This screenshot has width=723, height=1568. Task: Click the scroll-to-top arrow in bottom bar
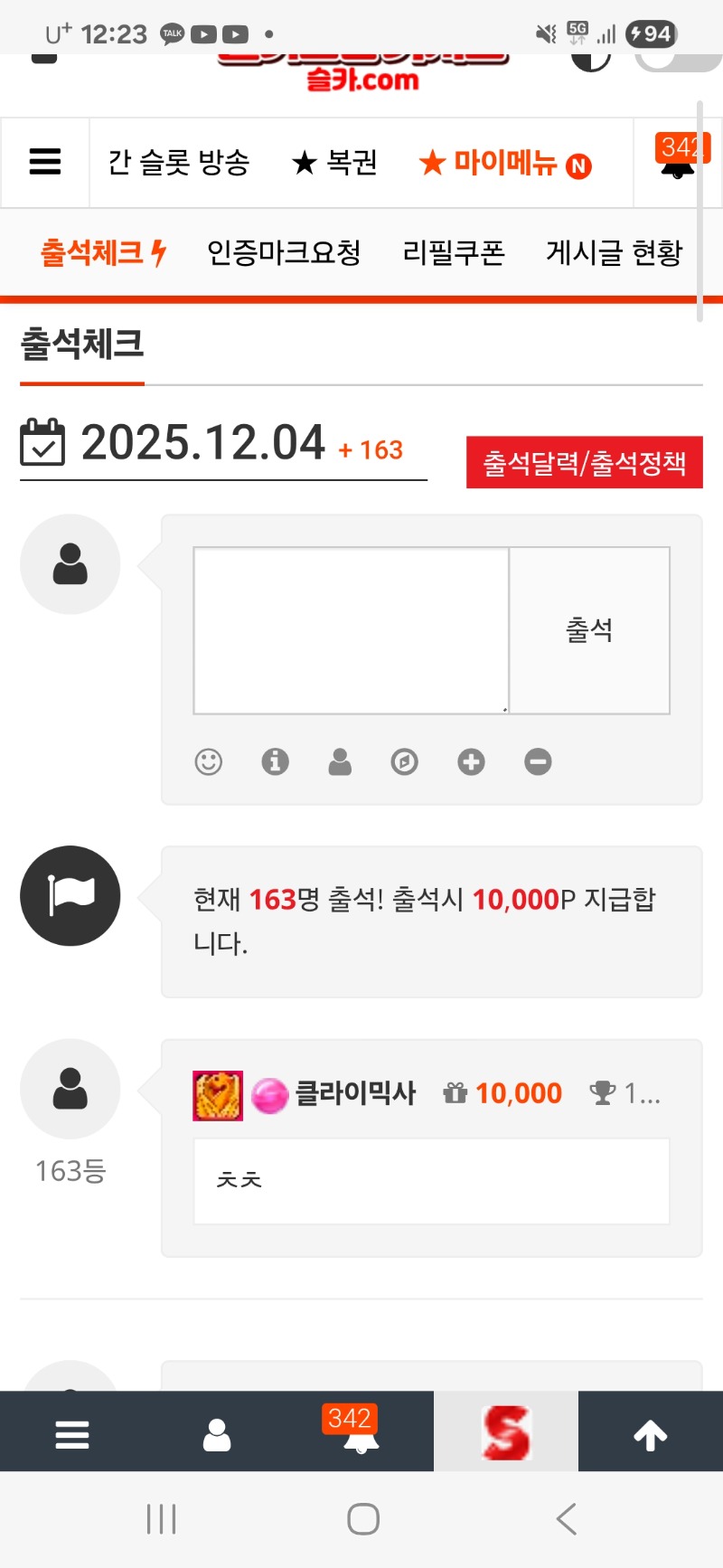tap(650, 1431)
